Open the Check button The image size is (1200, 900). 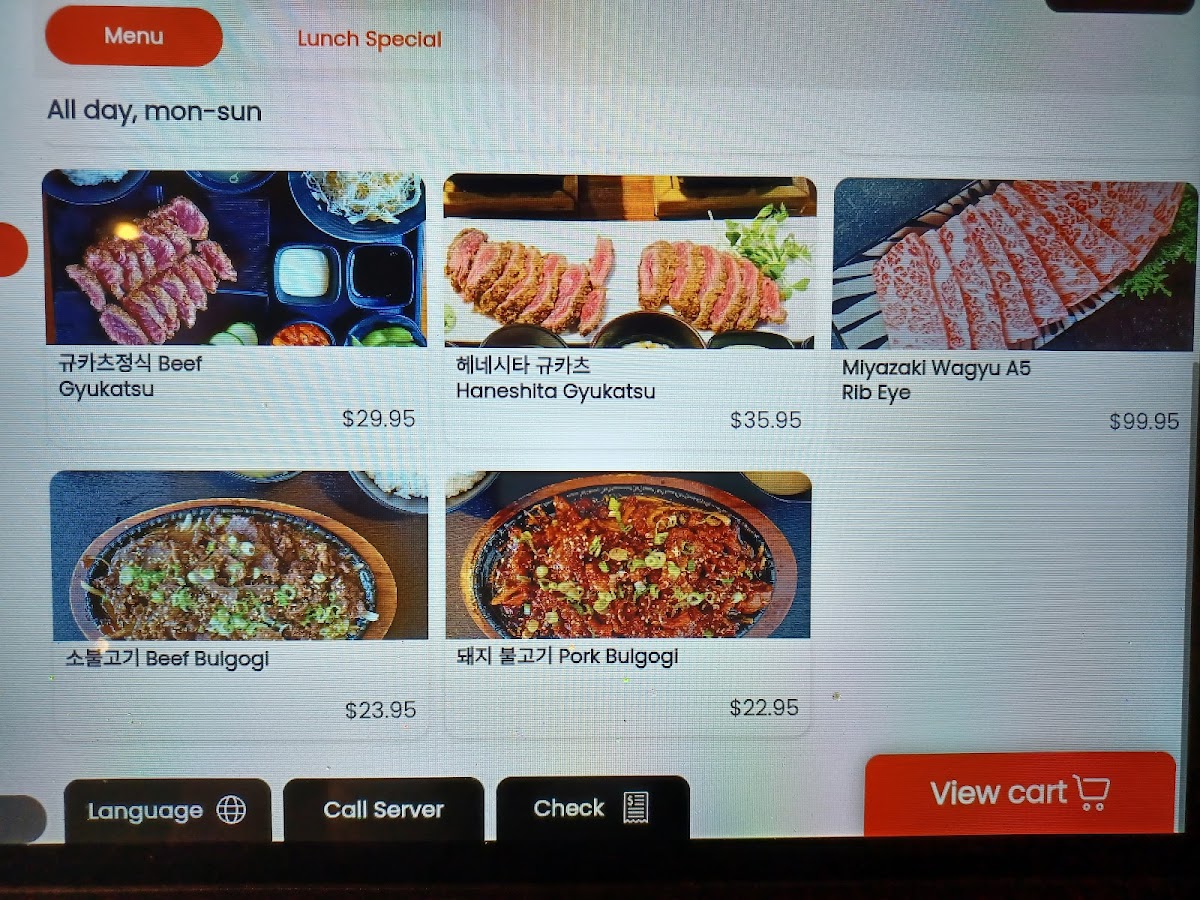[592, 808]
